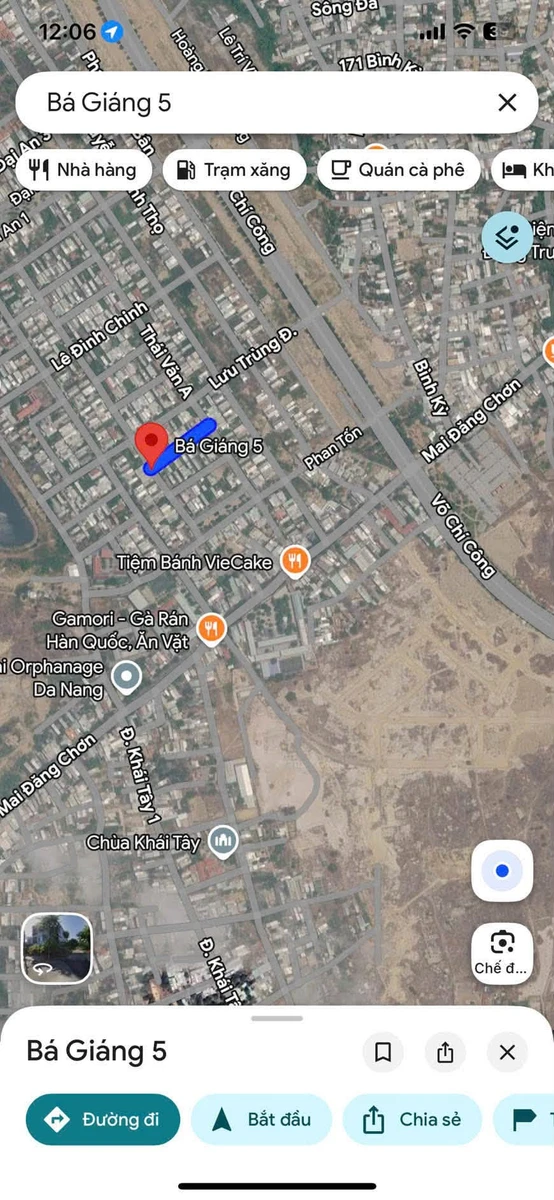The image size is (554, 1200).
Task: Clear the Bá Giáng 5 search
Action: (x=507, y=102)
